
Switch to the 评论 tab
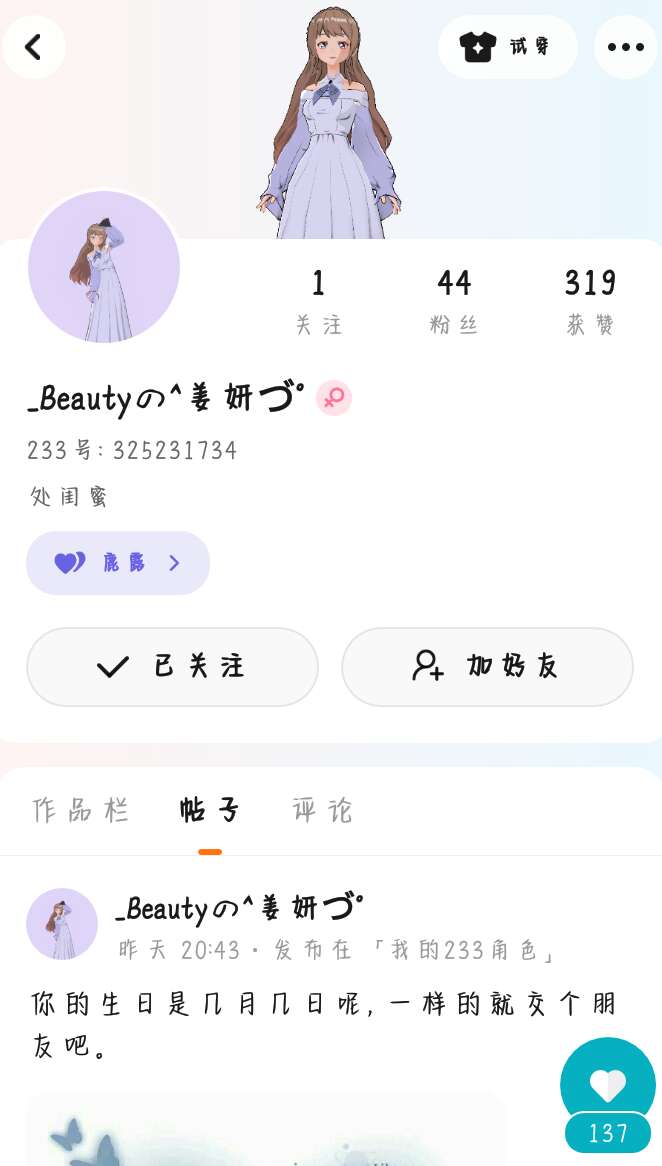pyautogui.click(x=322, y=810)
